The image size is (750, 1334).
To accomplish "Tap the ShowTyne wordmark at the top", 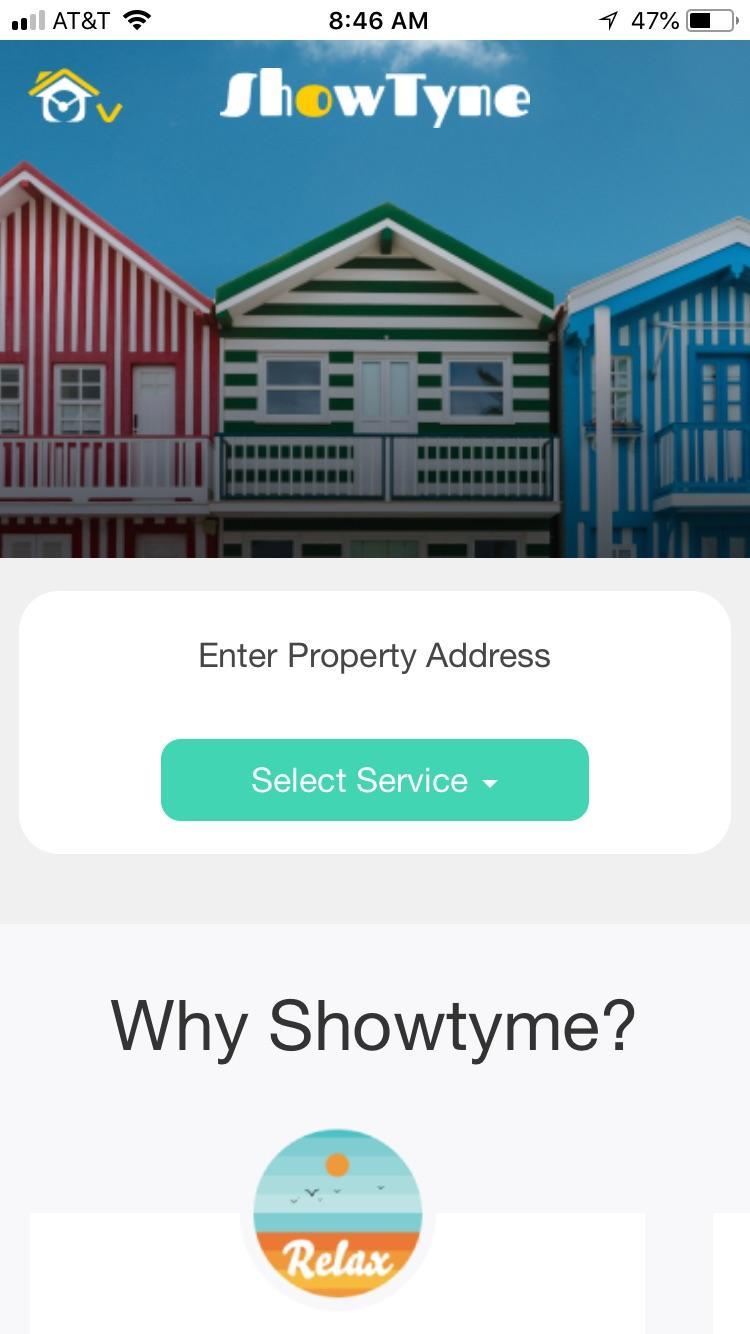I will coord(375,95).
